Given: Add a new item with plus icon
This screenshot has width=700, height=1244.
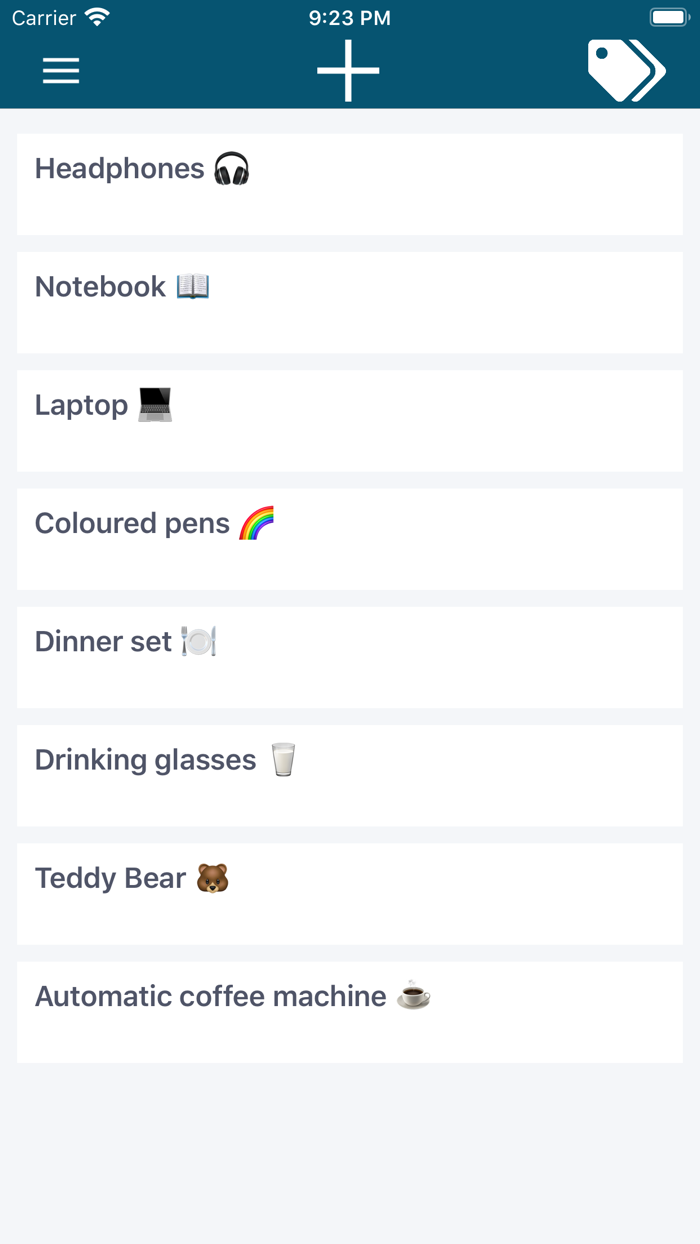Looking at the screenshot, I should [348, 70].
